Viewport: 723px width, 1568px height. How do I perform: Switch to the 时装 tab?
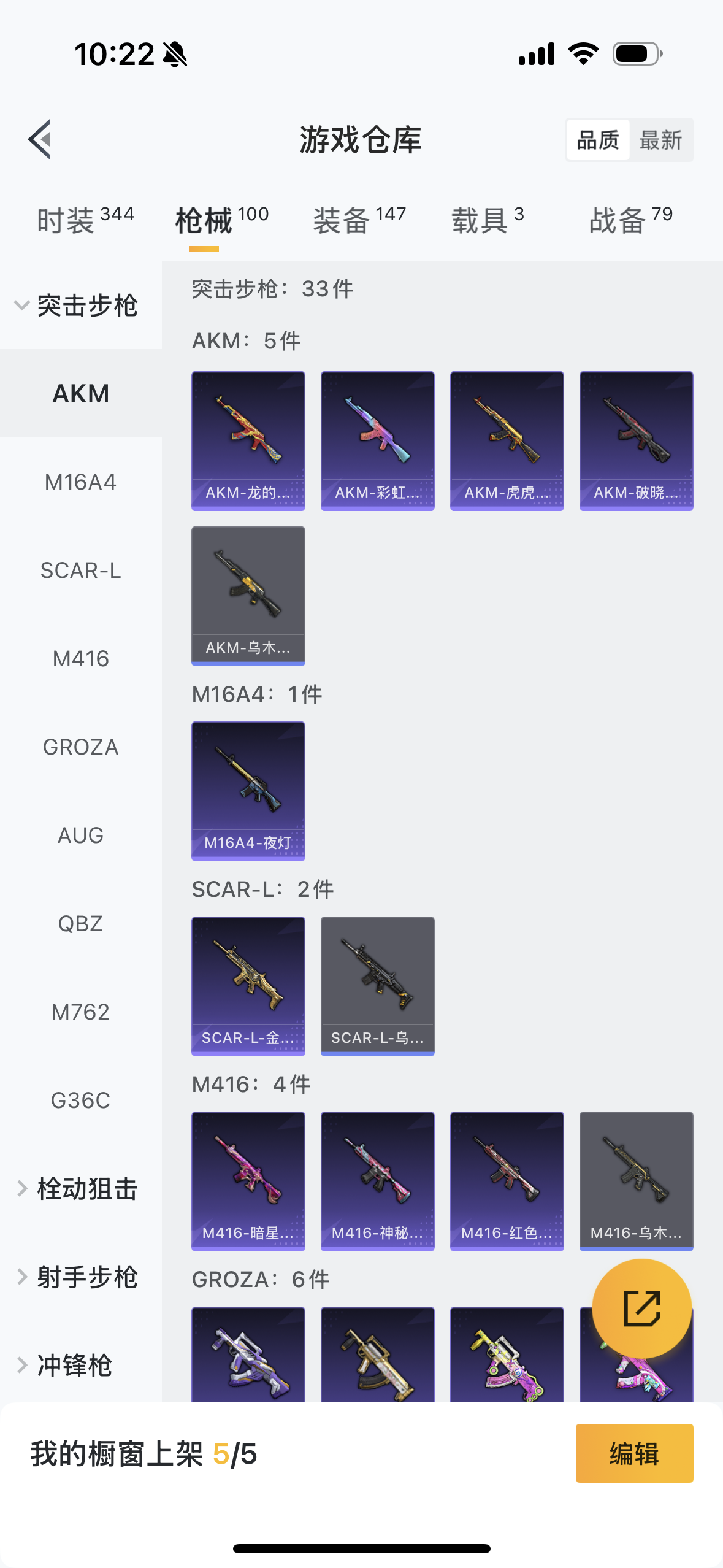coord(85,220)
